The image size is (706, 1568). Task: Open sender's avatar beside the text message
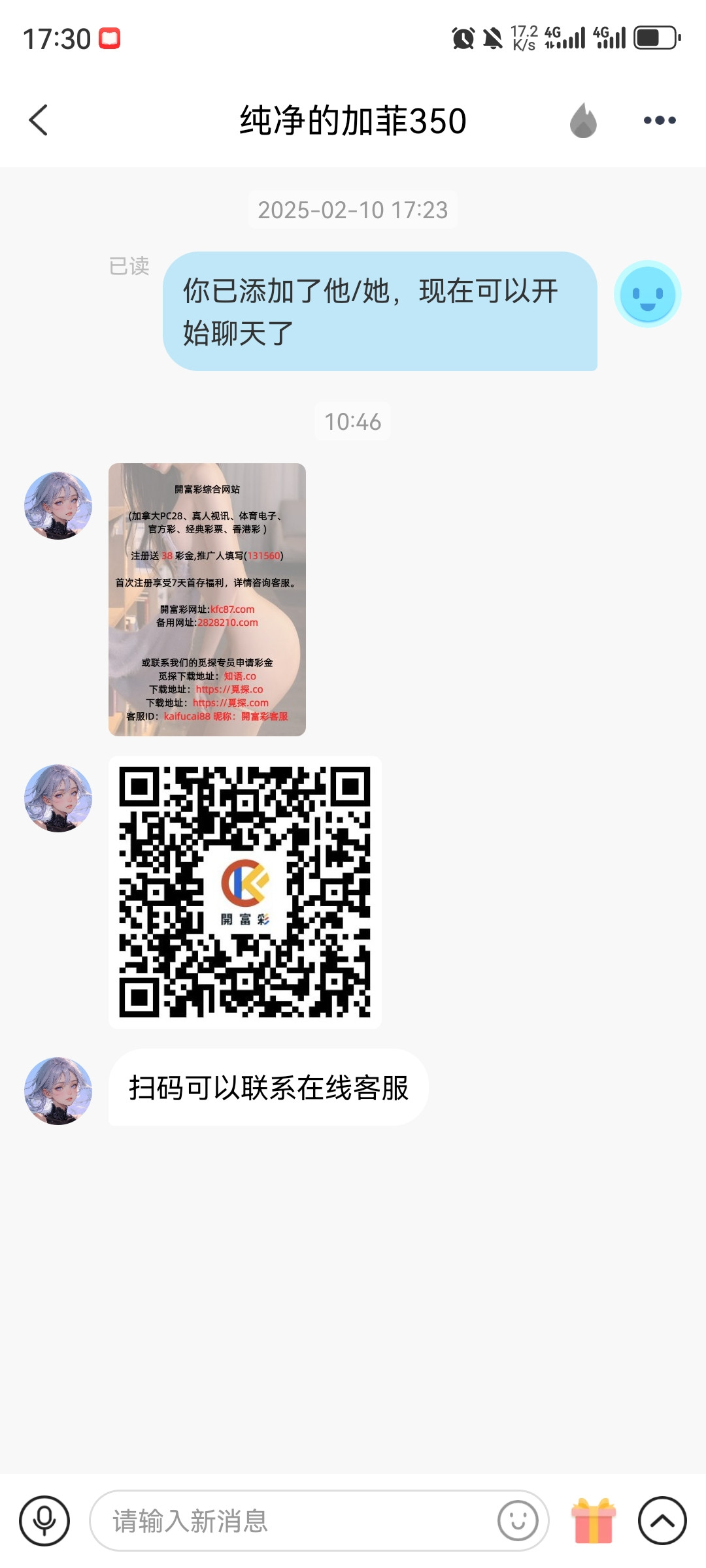58,1090
